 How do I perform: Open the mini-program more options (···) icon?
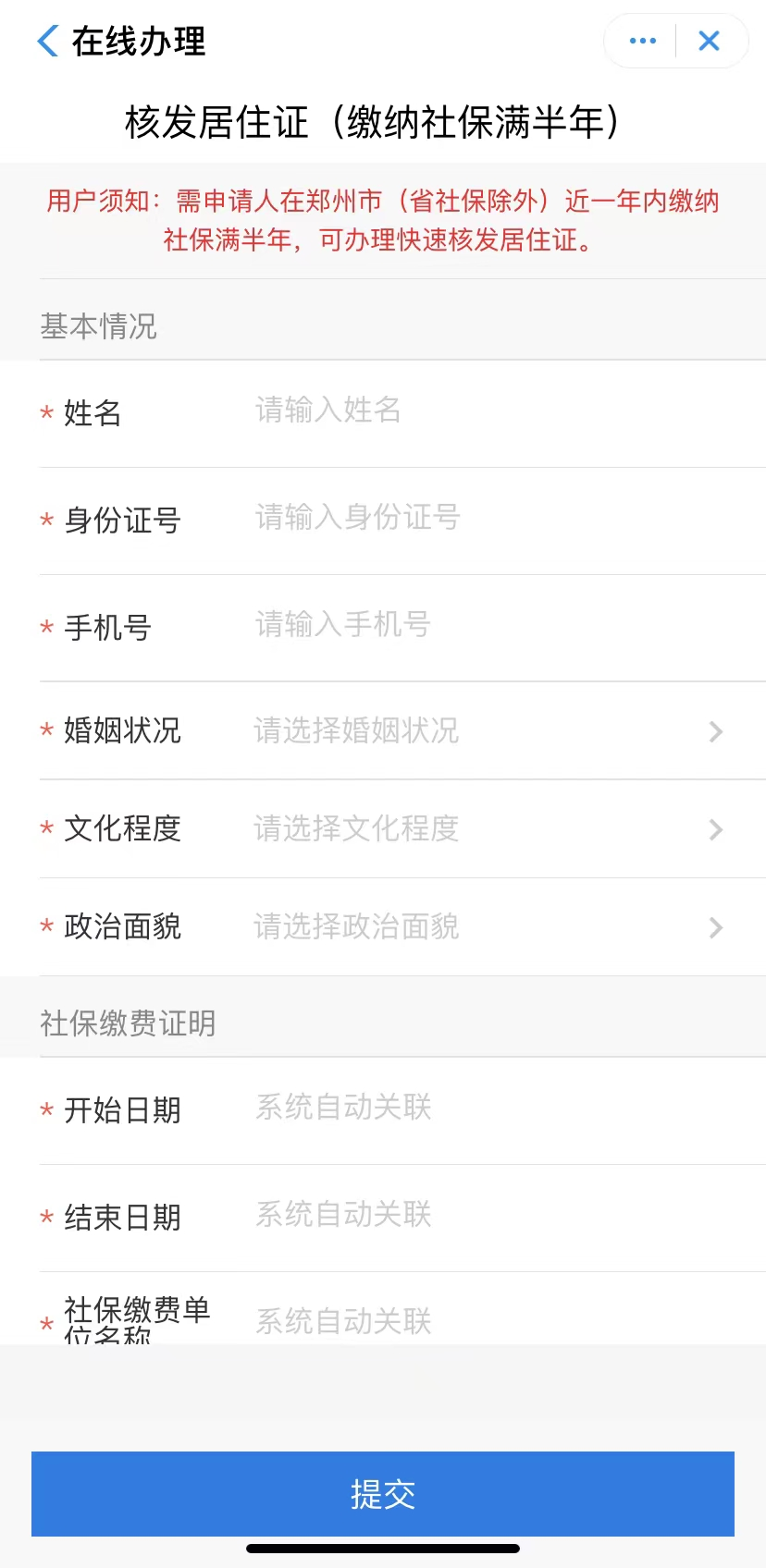click(x=640, y=40)
